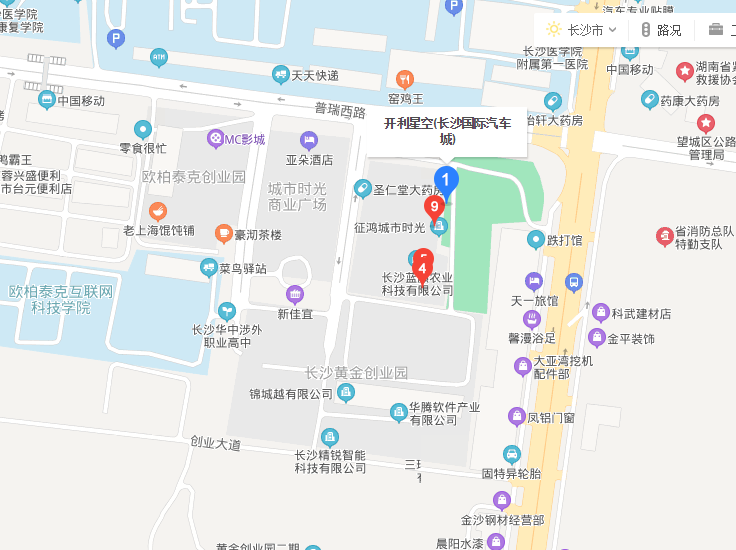Select red map marker number 4
Screen dimensions: 736x550
[423, 267]
